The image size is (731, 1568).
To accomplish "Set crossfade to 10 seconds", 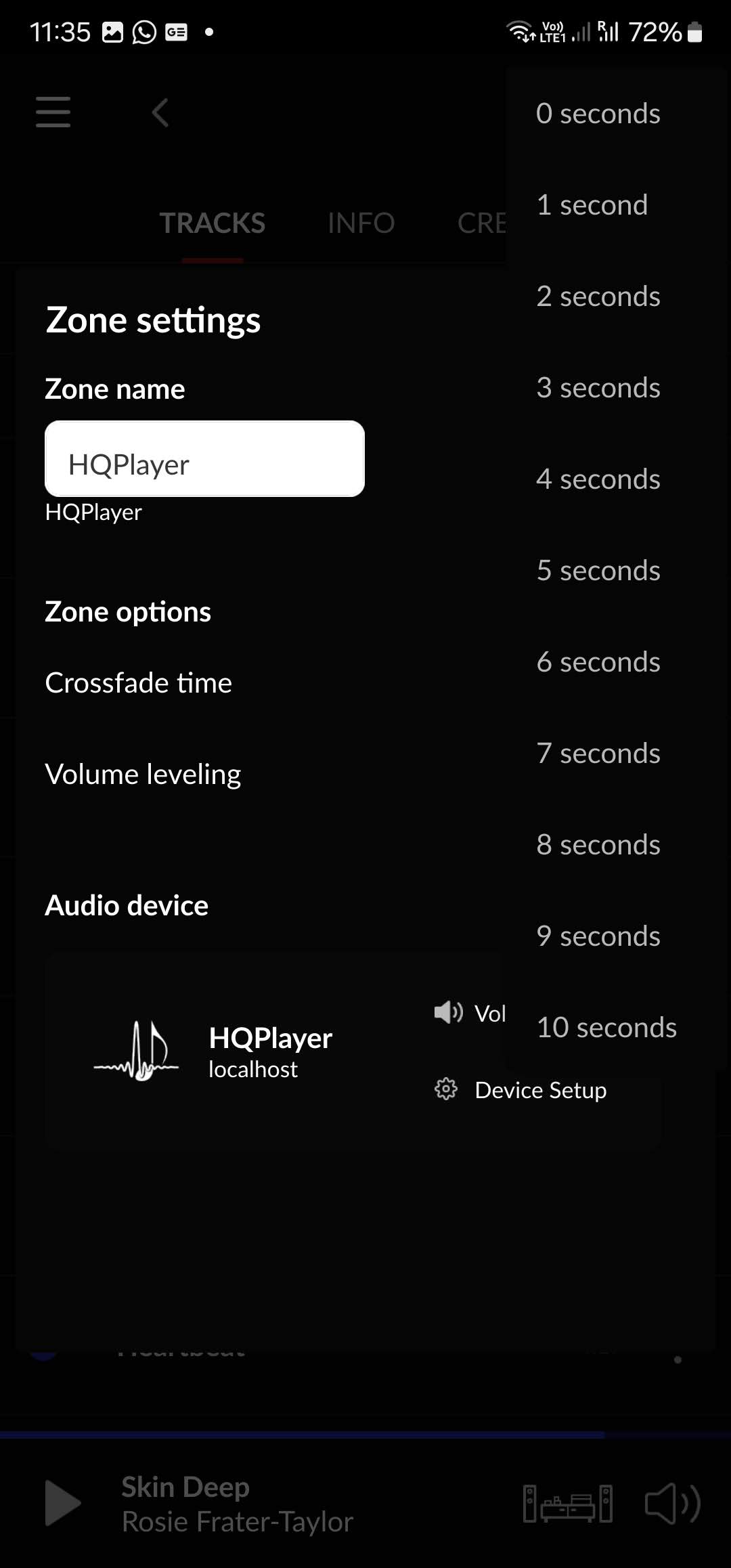I will point(616,1028).
